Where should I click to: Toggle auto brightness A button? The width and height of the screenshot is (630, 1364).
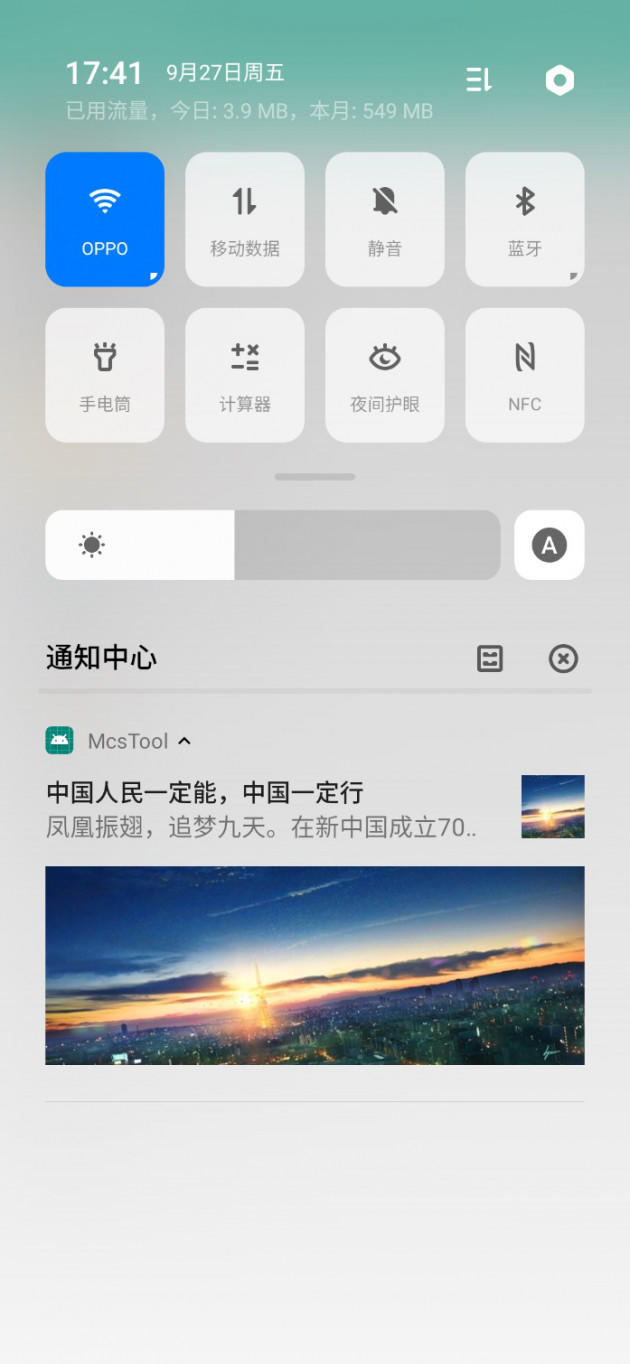click(x=549, y=545)
